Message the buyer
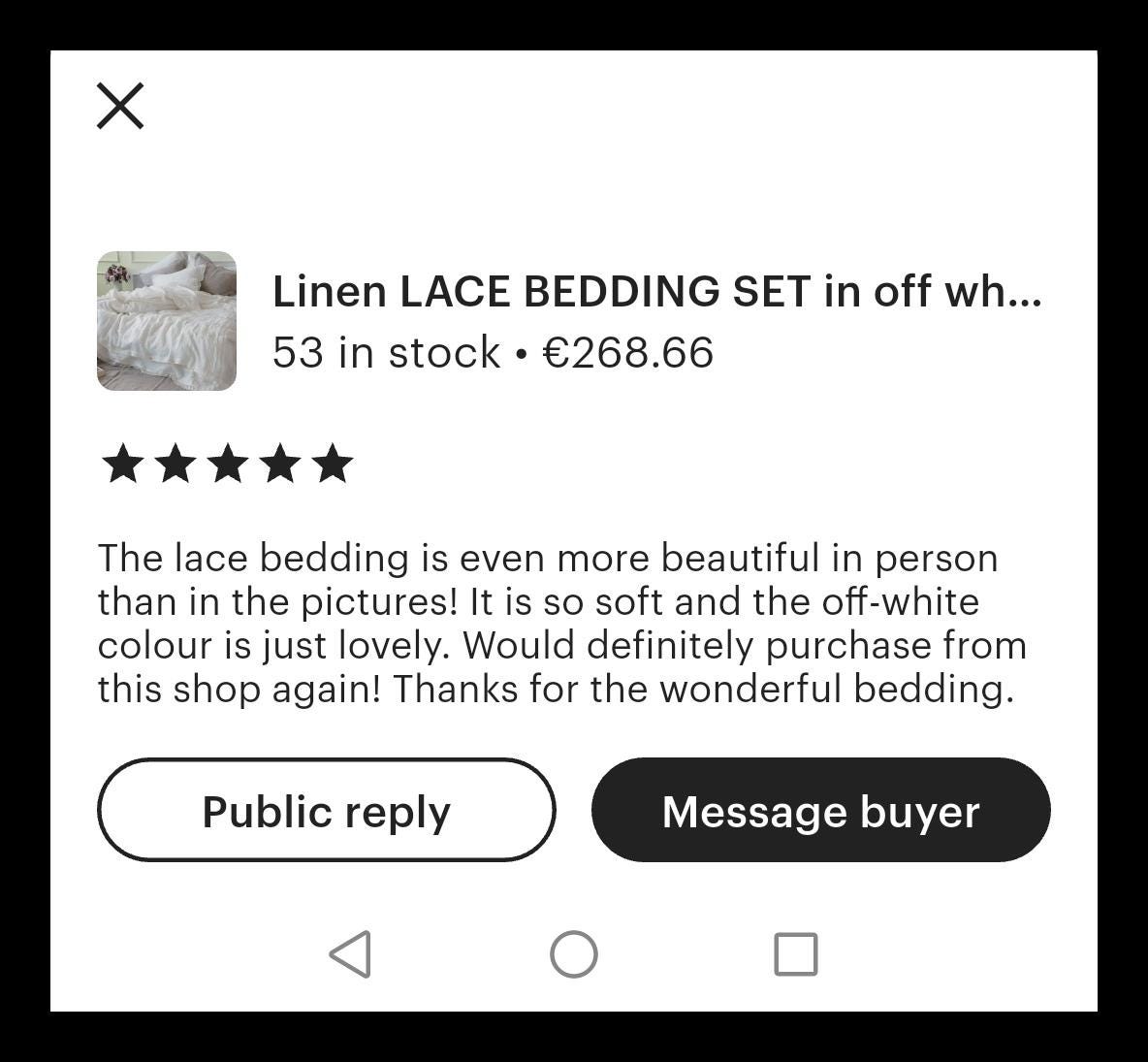The height and width of the screenshot is (1062, 1148). 820,810
